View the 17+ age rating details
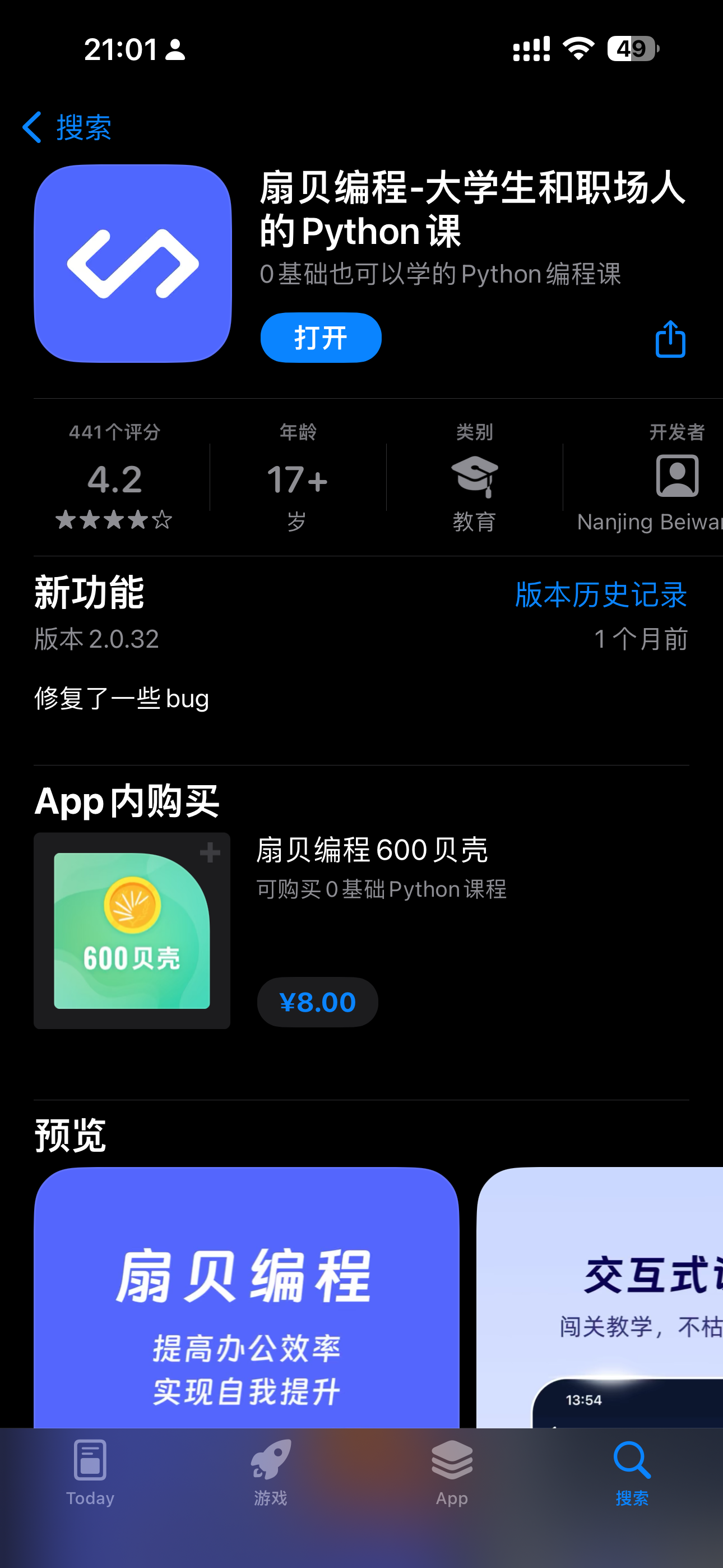This screenshot has height=1568, width=723. (297, 477)
